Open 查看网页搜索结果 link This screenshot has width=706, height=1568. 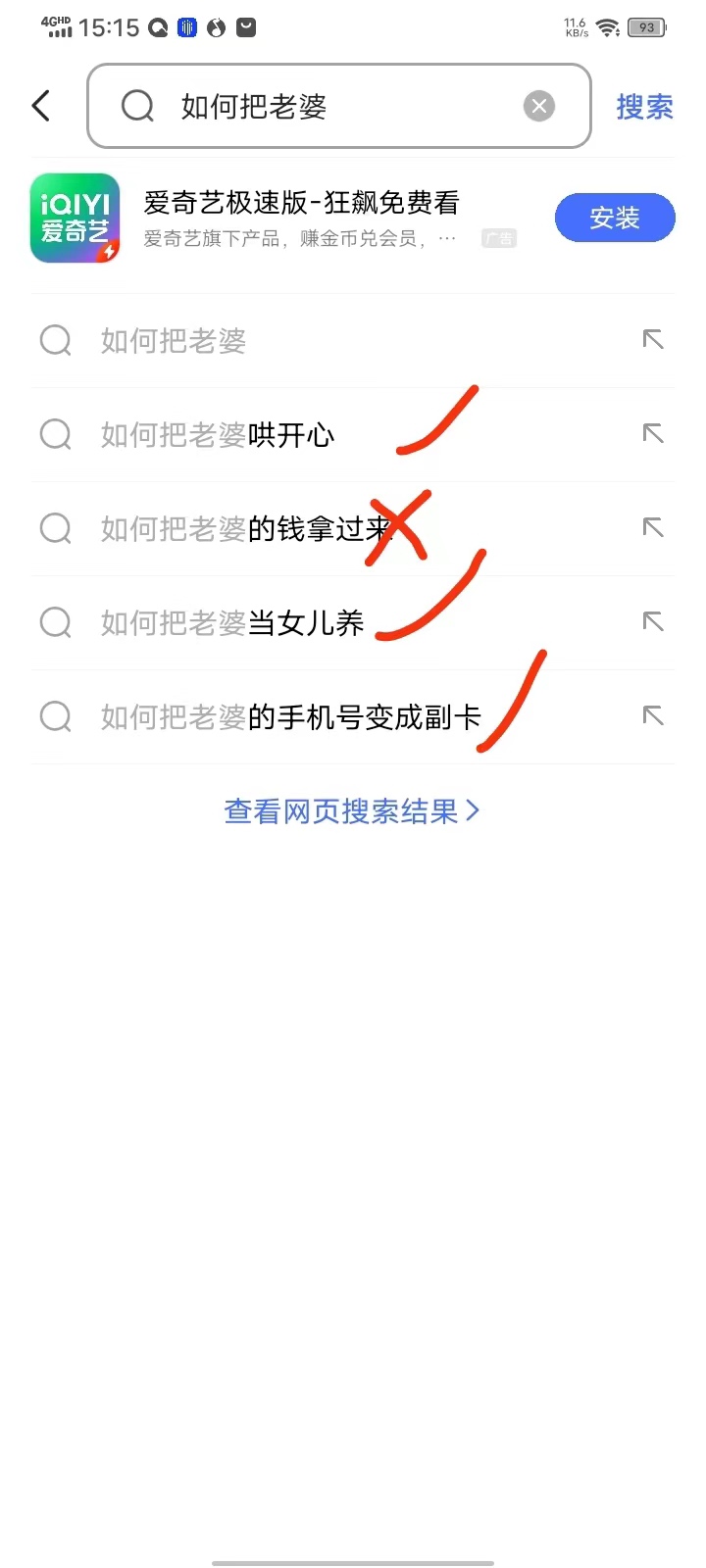tap(351, 811)
